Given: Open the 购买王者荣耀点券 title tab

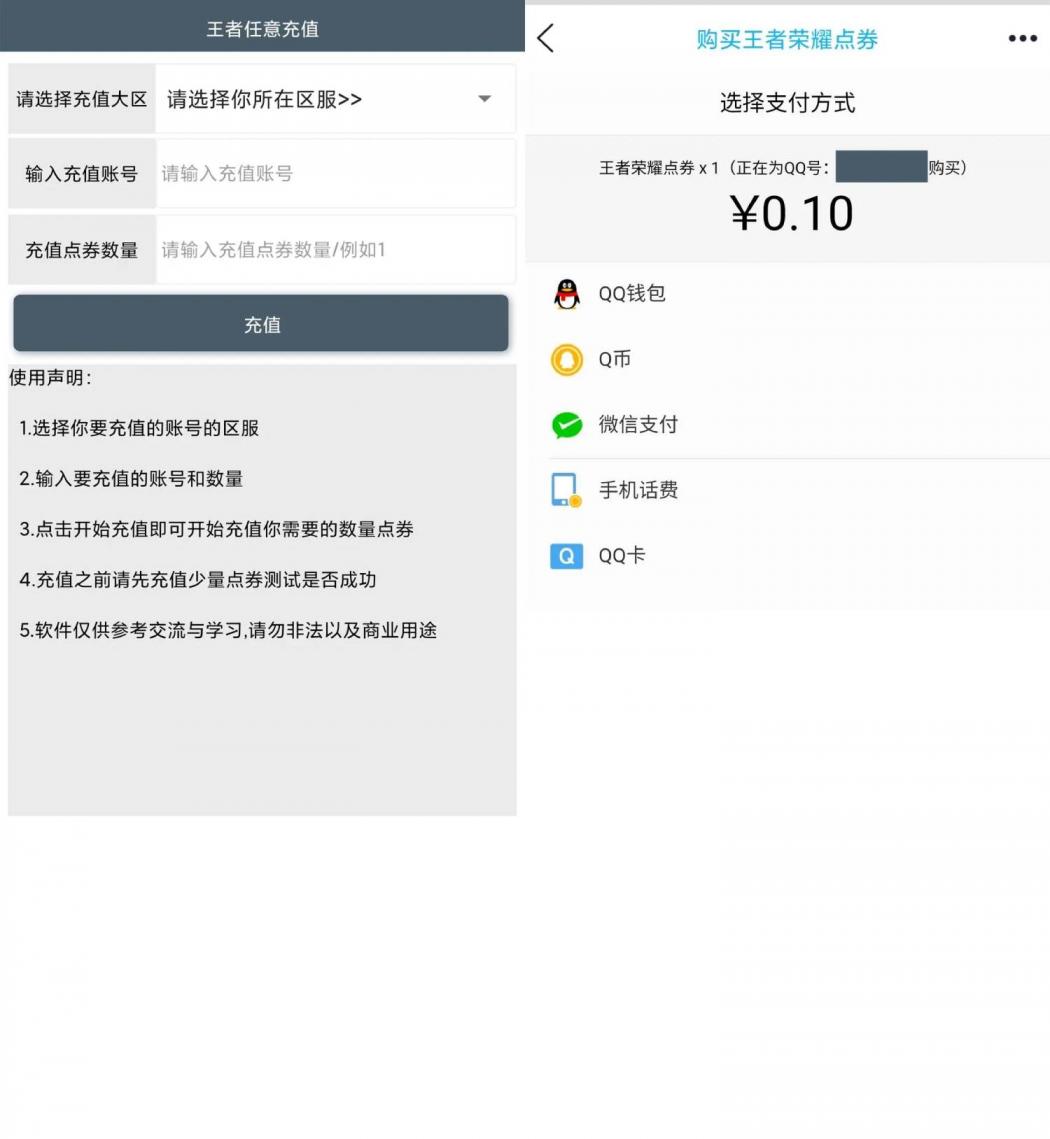Looking at the screenshot, I should point(785,37).
